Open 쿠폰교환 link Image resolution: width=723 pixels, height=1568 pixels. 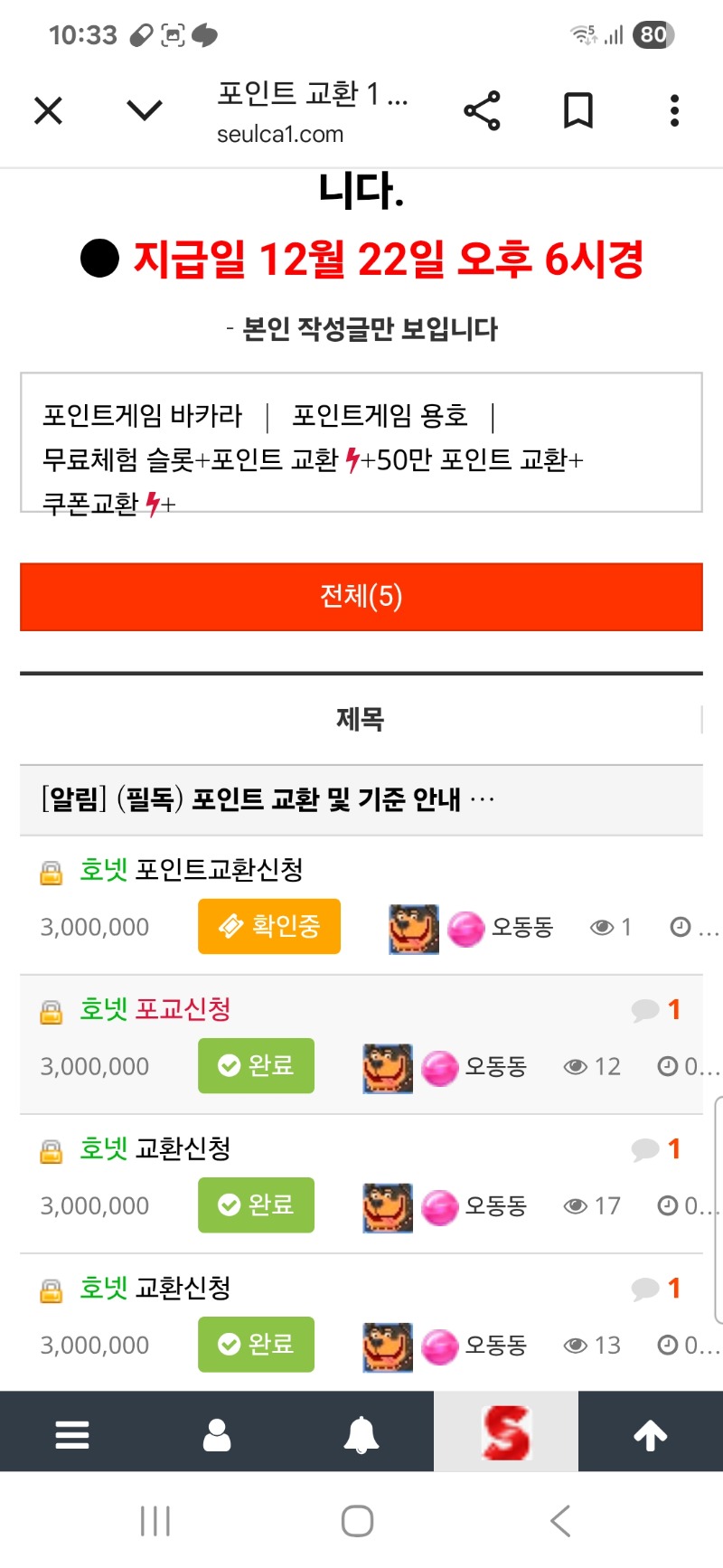tap(90, 504)
